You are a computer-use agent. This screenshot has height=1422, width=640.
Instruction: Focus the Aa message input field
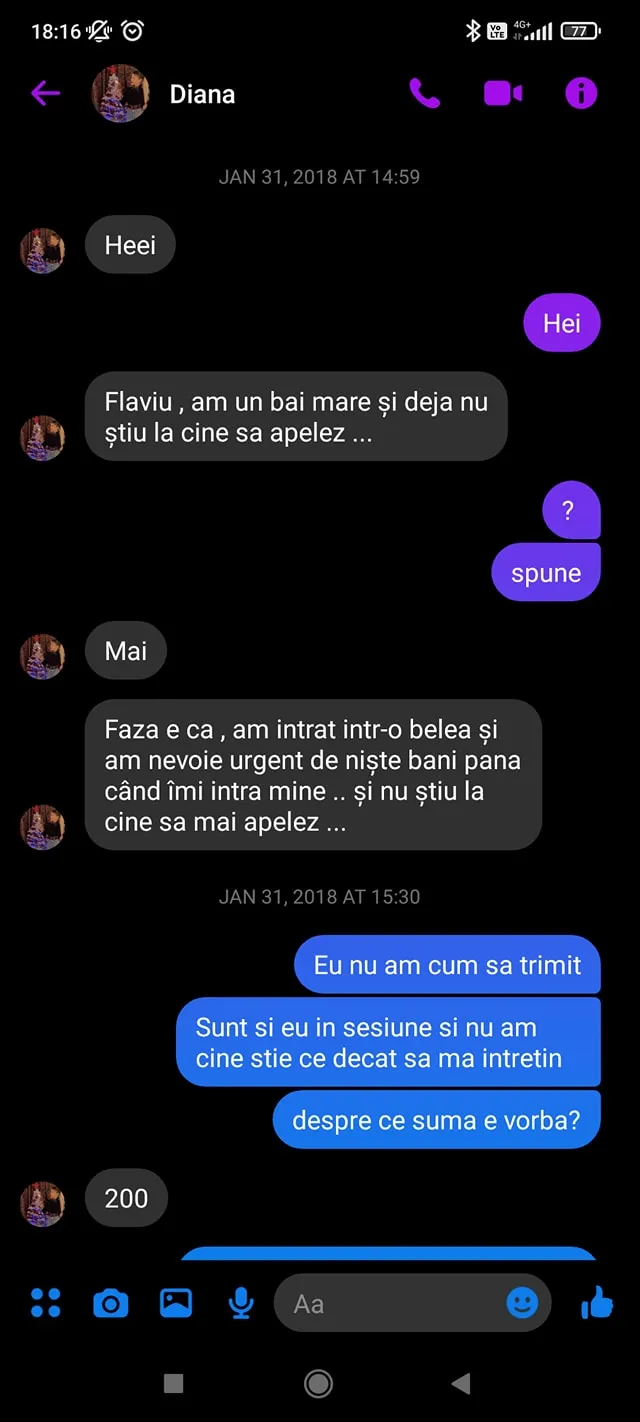[390, 1303]
